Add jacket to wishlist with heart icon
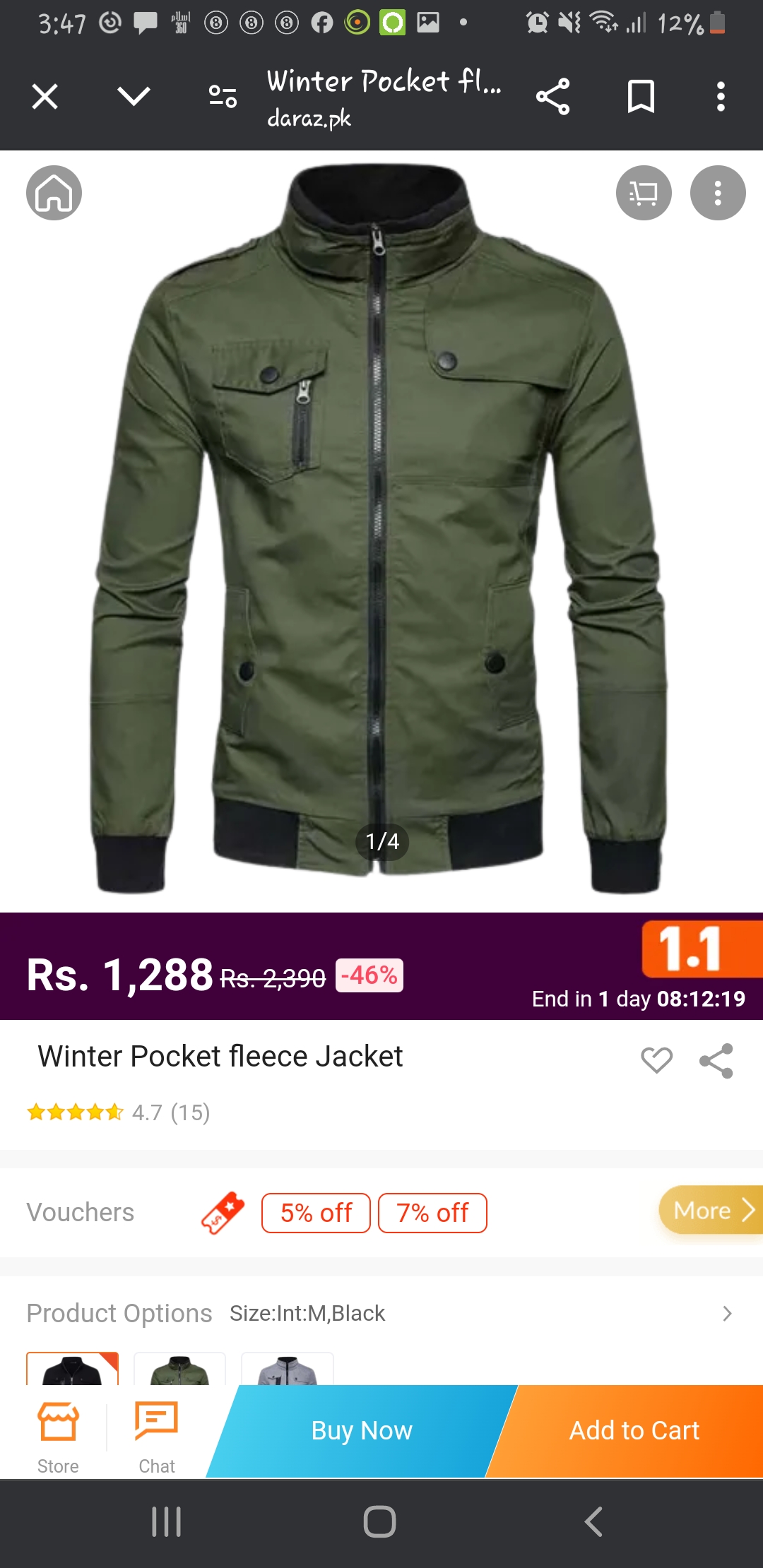 (656, 1060)
